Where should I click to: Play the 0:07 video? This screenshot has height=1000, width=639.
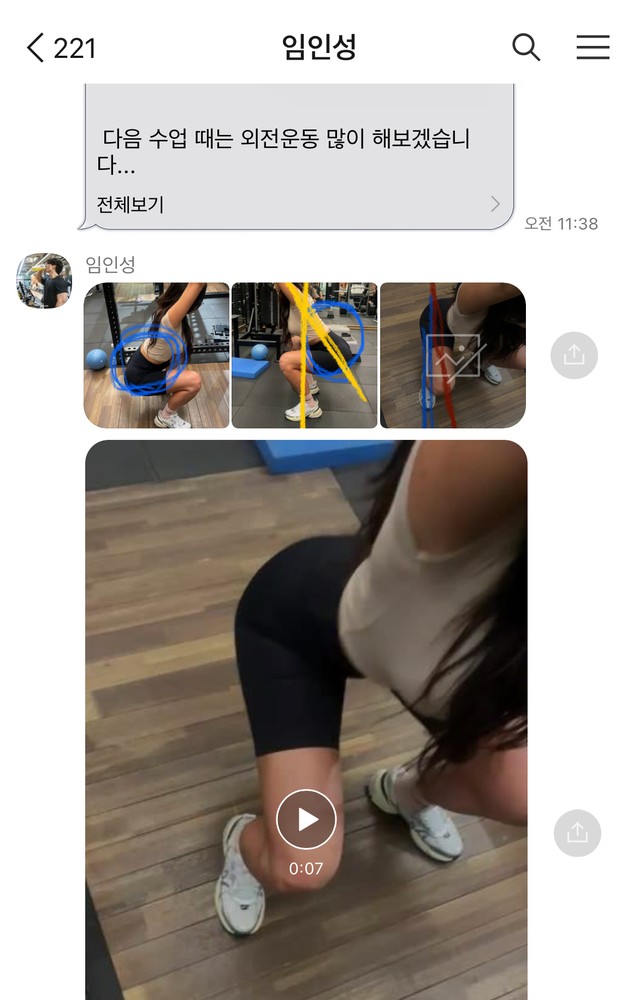[306, 819]
